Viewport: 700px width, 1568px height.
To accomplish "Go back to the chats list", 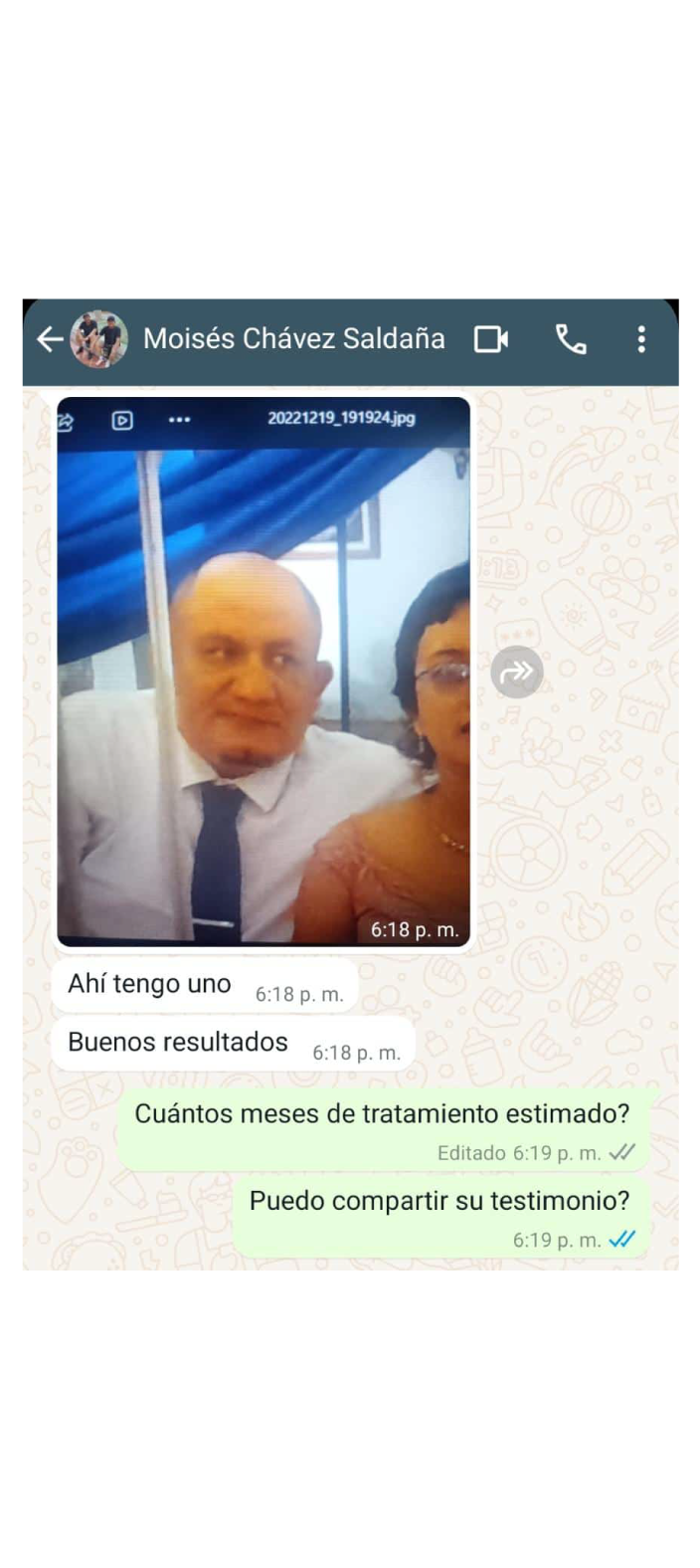I will [49, 339].
